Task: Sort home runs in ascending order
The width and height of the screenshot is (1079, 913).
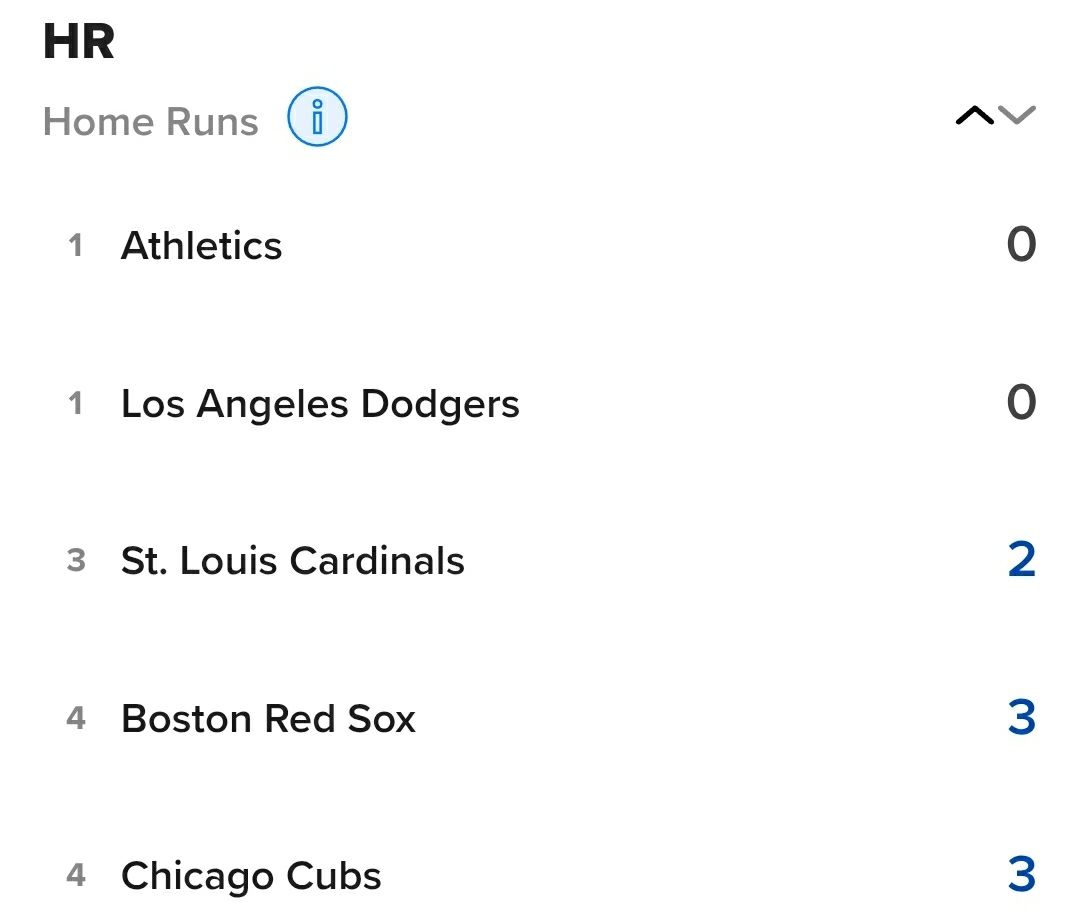Action: [974, 116]
